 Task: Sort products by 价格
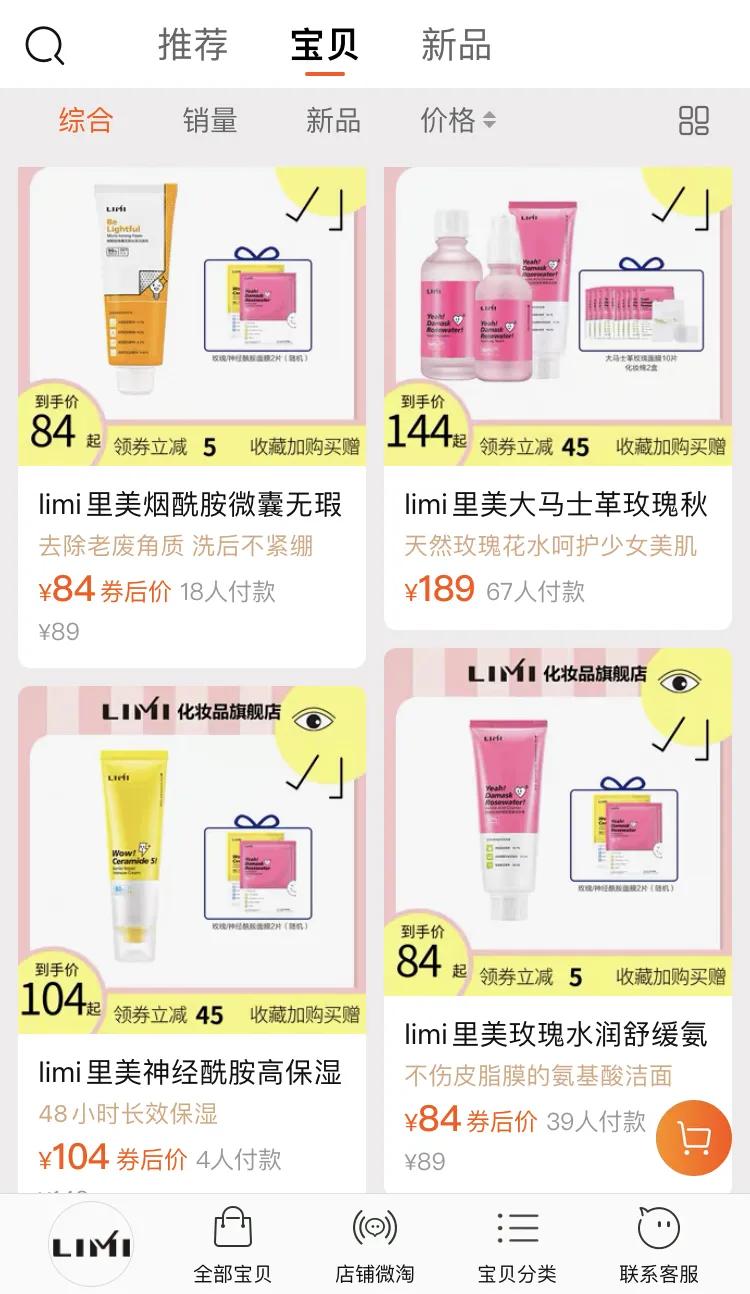point(457,121)
